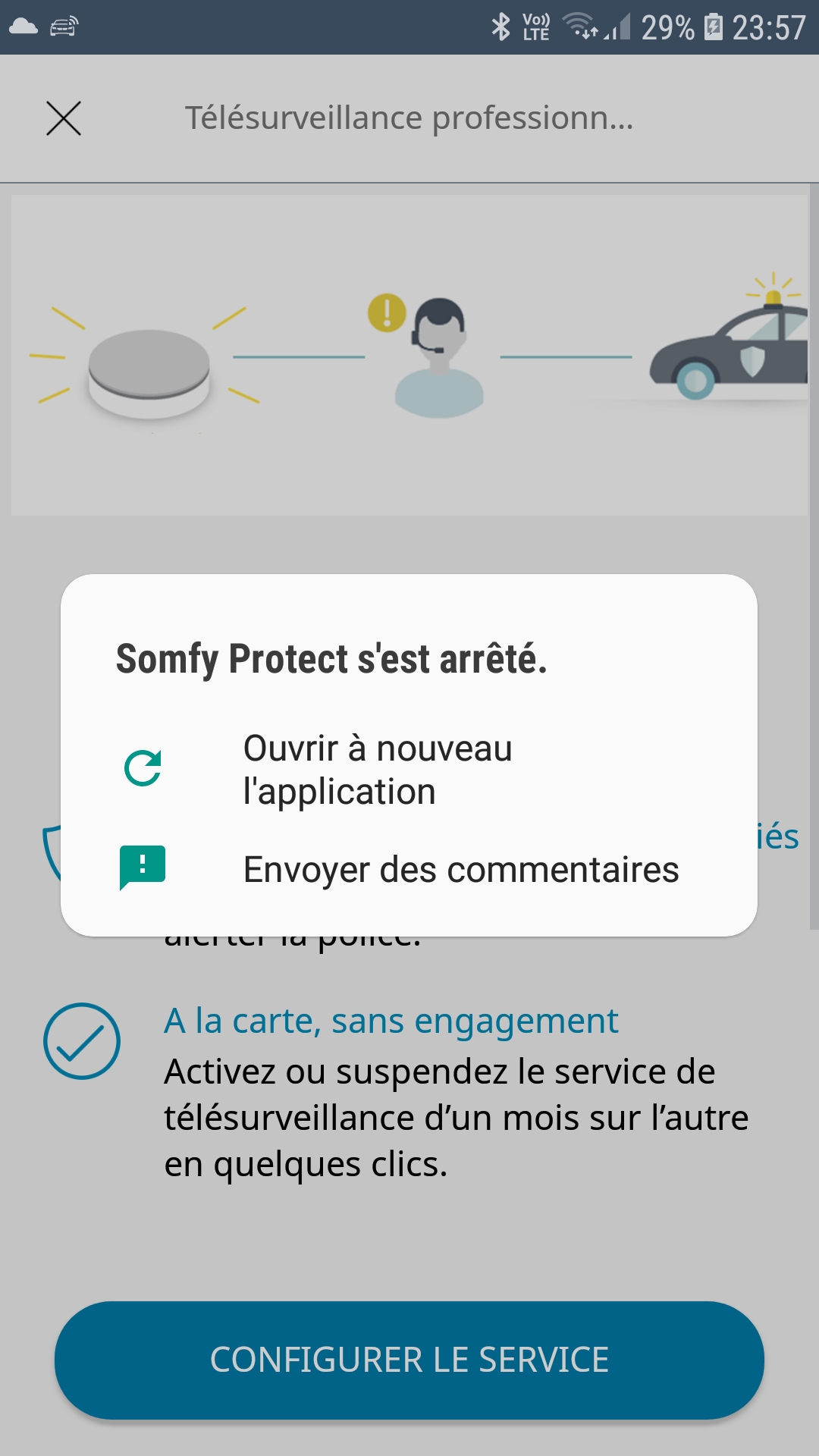Image resolution: width=819 pixels, height=1456 pixels.
Task: Close the Télésurveillance screen with the X
Action: coord(64,118)
